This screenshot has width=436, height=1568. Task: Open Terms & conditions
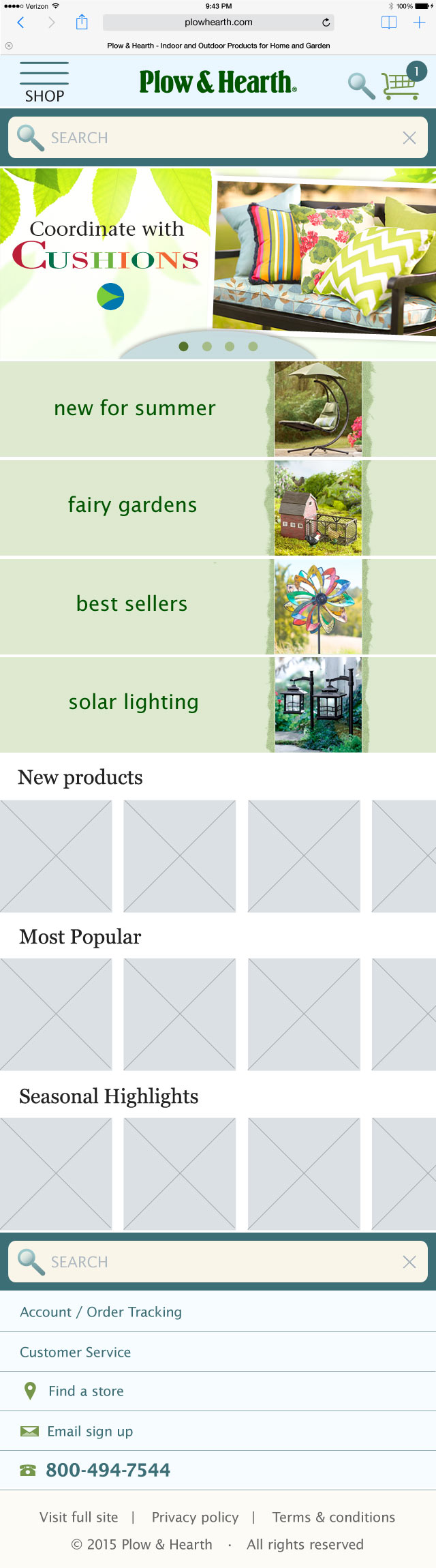[333, 1517]
